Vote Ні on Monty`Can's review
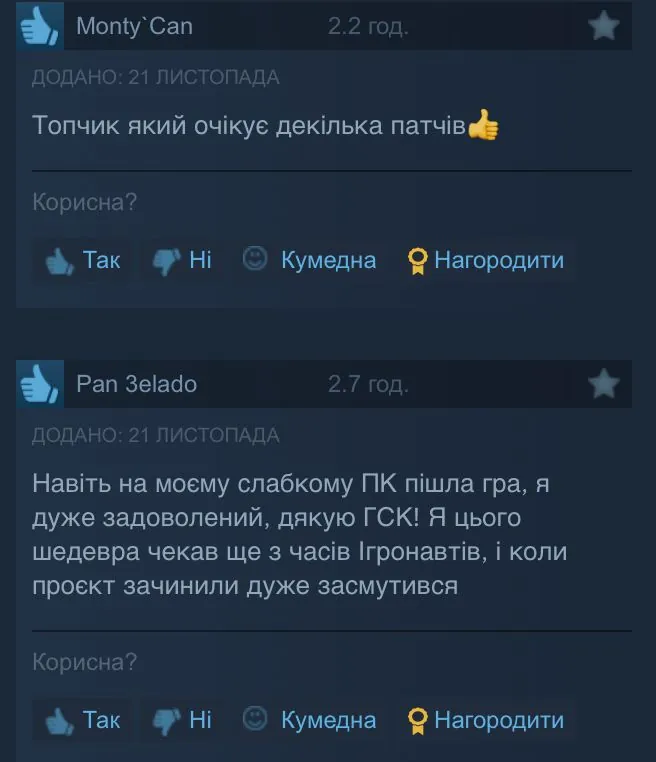The image size is (656, 762). 182,261
